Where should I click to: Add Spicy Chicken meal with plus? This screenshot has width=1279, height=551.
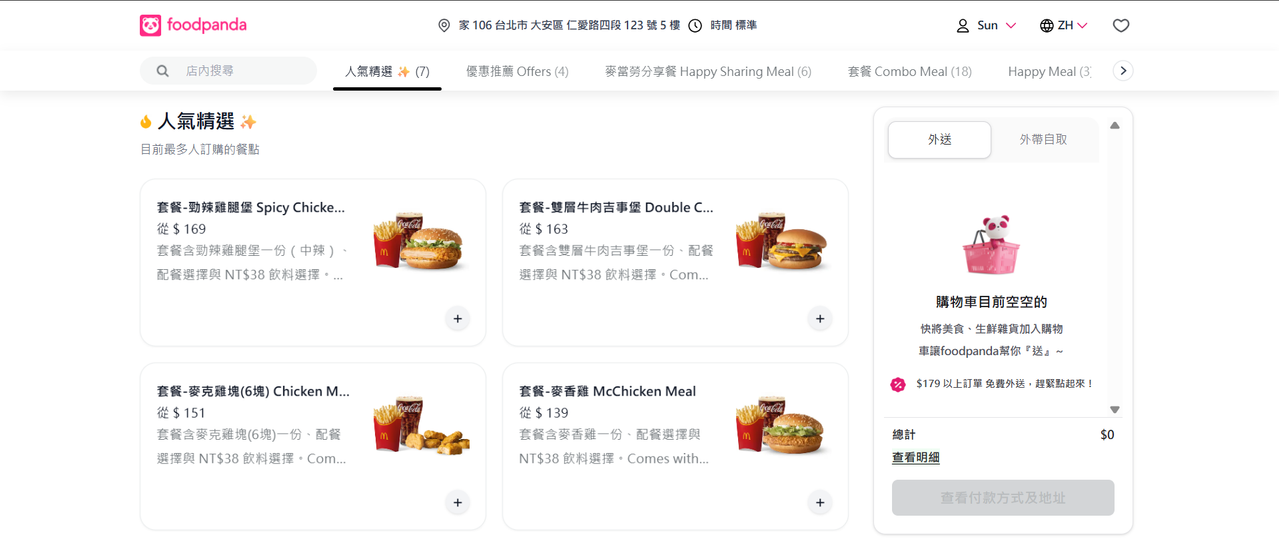[457, 319]
